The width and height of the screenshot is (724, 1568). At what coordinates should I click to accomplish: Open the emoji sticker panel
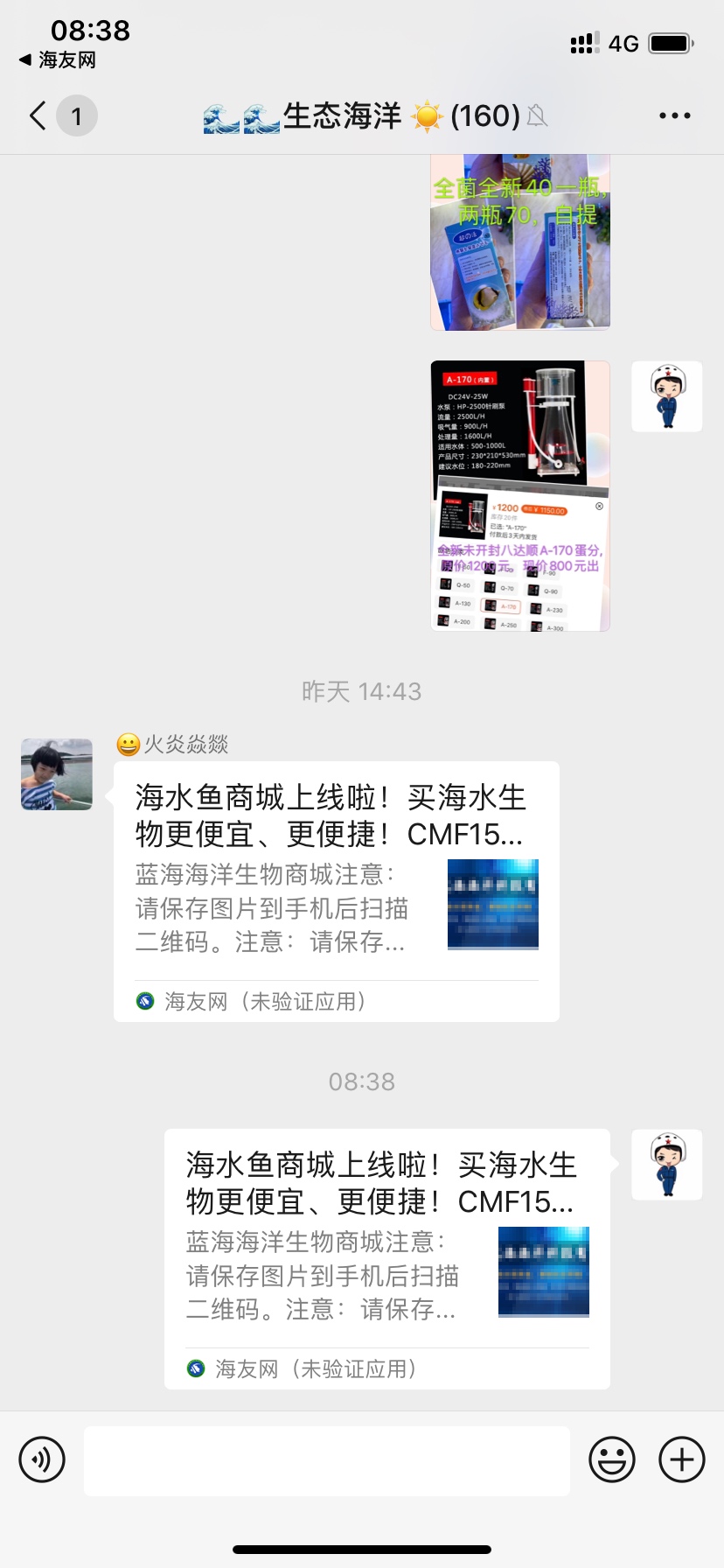[612, 1459]
